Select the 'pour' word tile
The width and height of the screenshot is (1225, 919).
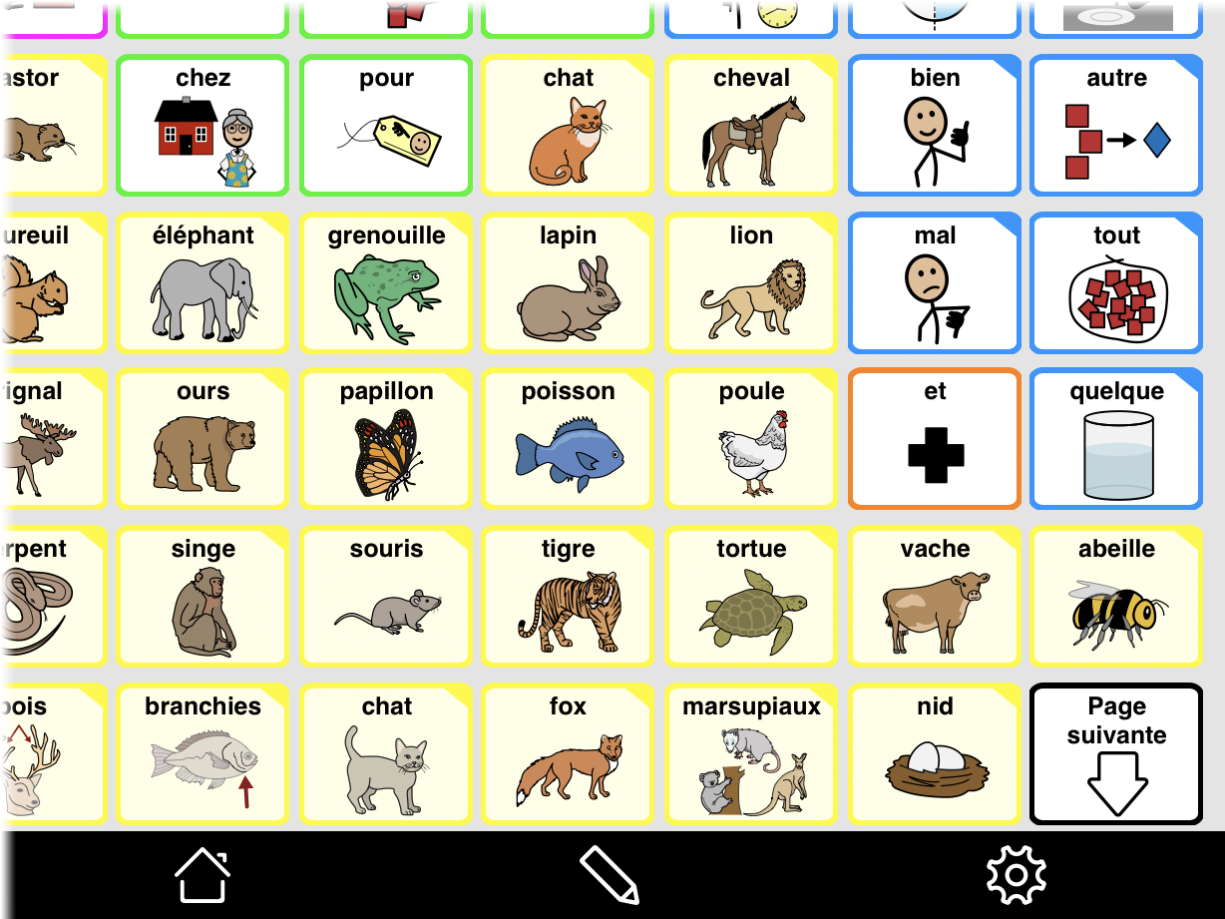pyautogui.click(x=386, y=125)
